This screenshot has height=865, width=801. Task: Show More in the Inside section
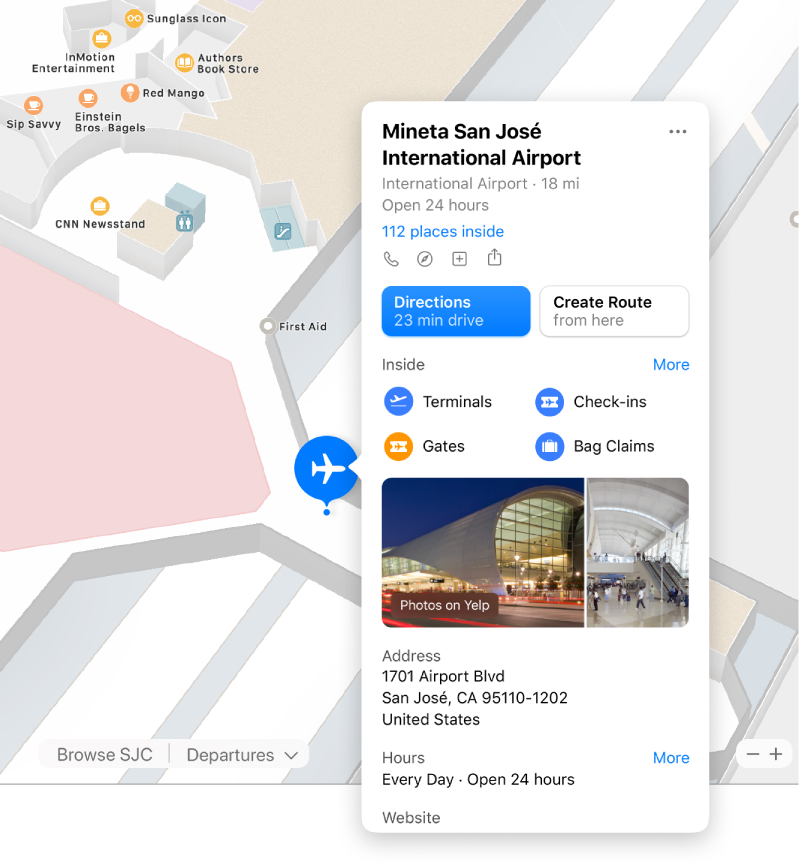670,365
